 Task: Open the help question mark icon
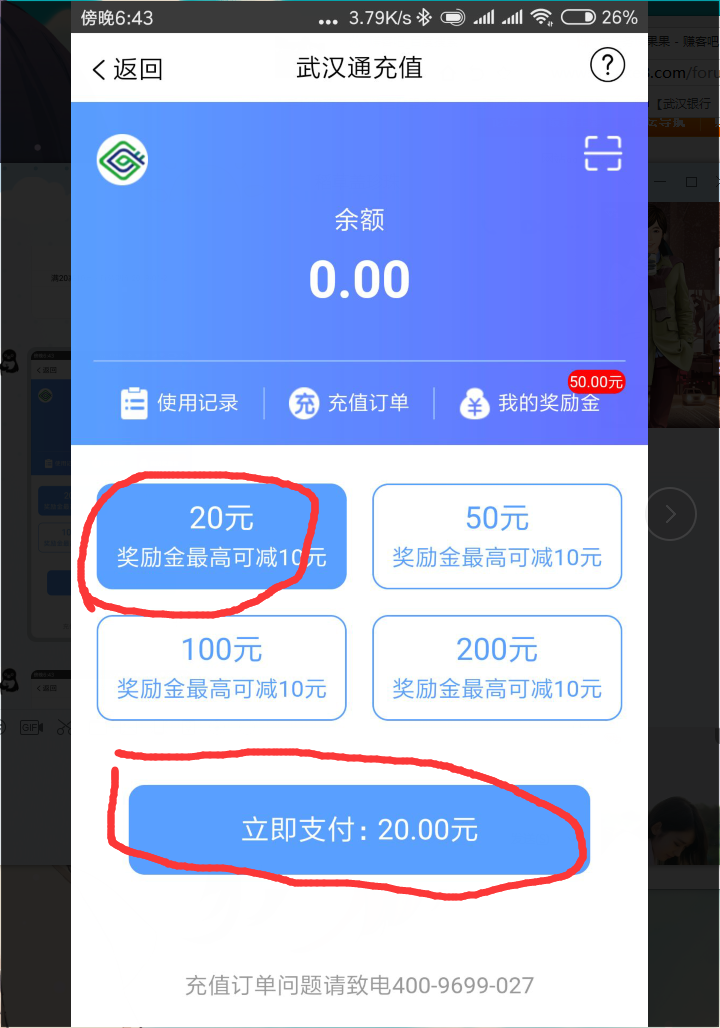[607, 66]
